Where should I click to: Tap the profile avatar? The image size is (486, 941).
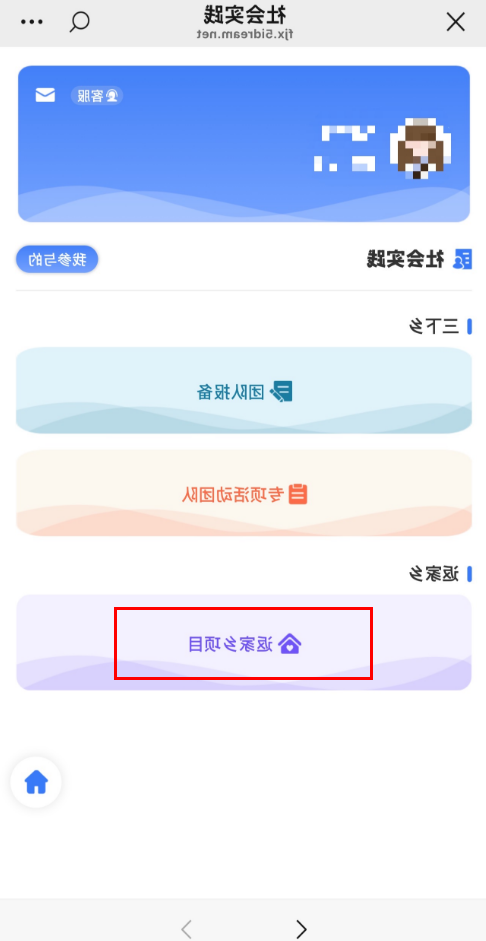coord(421,148)
